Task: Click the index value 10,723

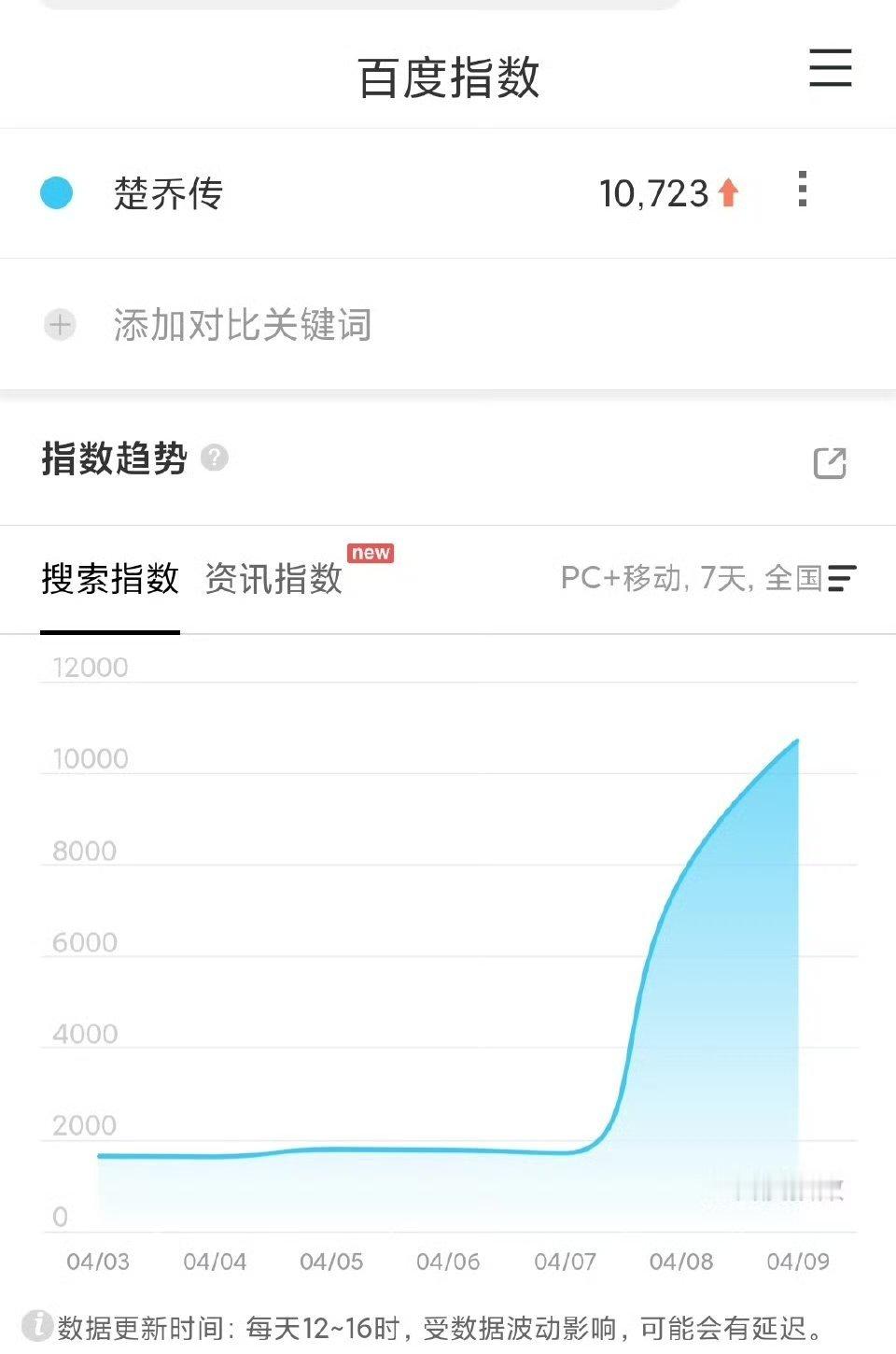Action: pos(655,191)
